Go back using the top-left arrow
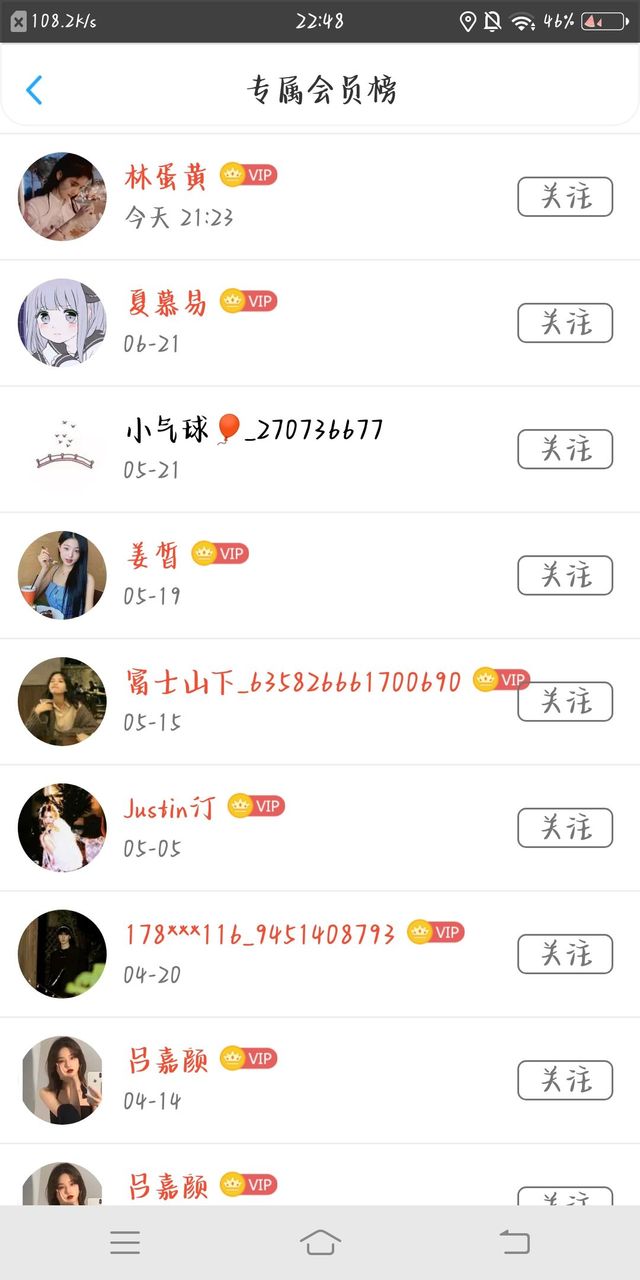 pyautogui.click(x=34, y=90)
